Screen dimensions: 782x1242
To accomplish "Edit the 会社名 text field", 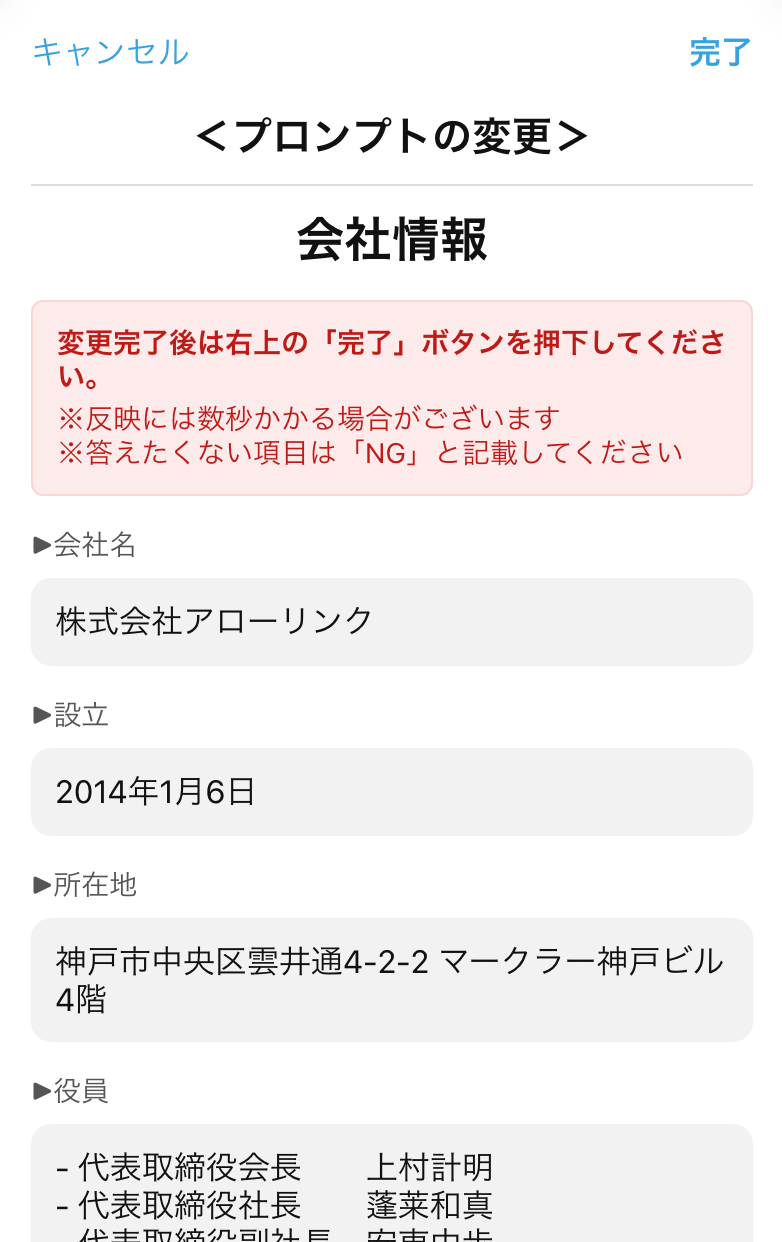I will click(x=391, y=621).
